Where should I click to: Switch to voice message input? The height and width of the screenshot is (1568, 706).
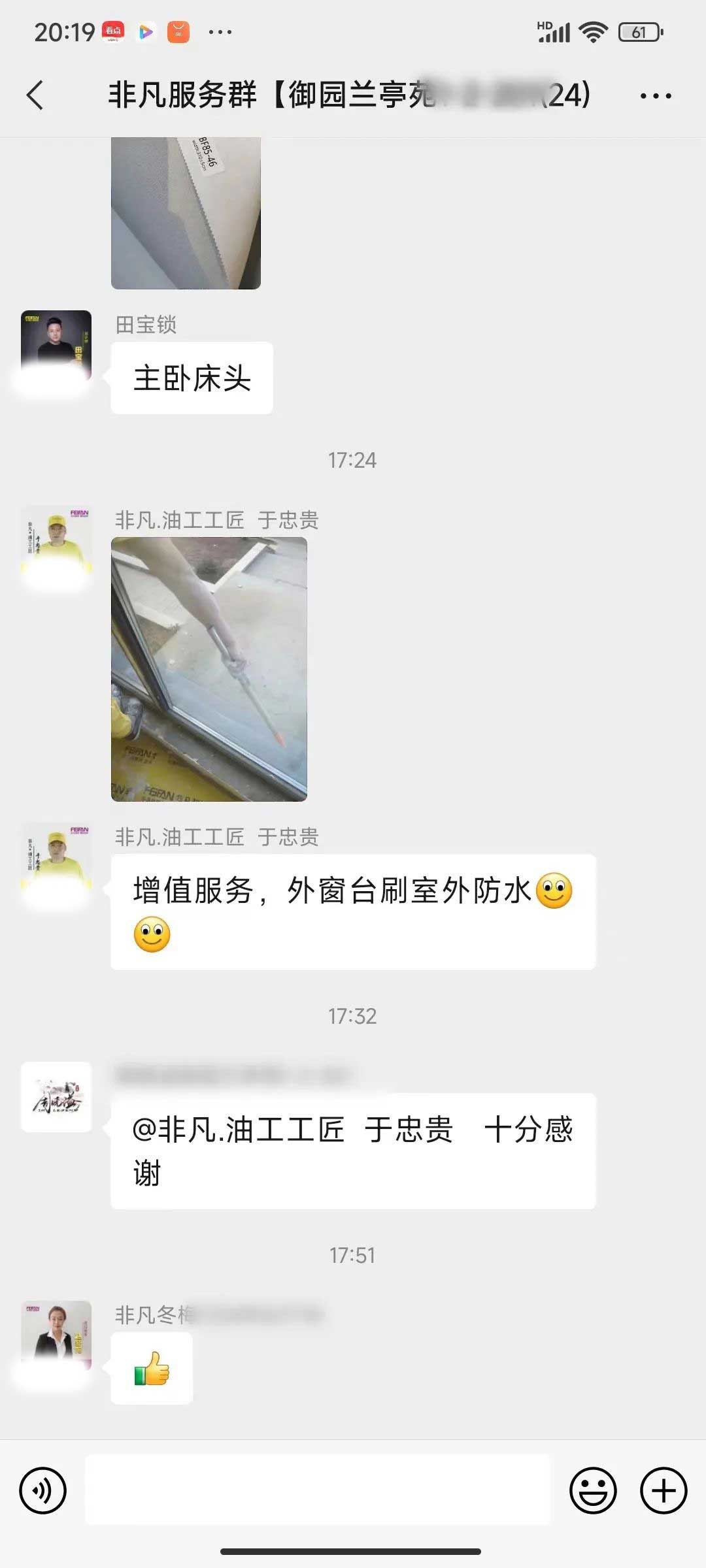click(43, 1491)
